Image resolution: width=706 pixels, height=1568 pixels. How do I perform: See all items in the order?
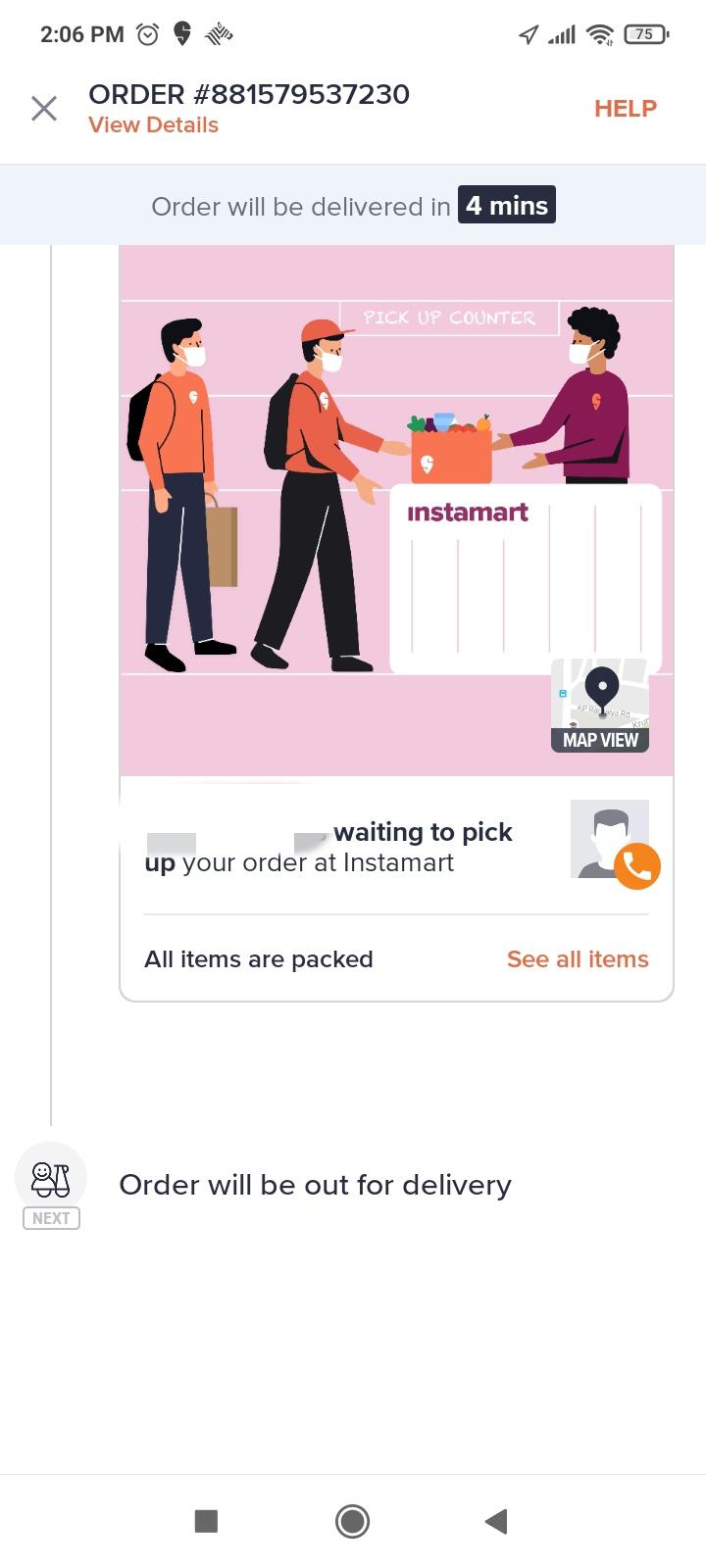[x=578, y=959]
